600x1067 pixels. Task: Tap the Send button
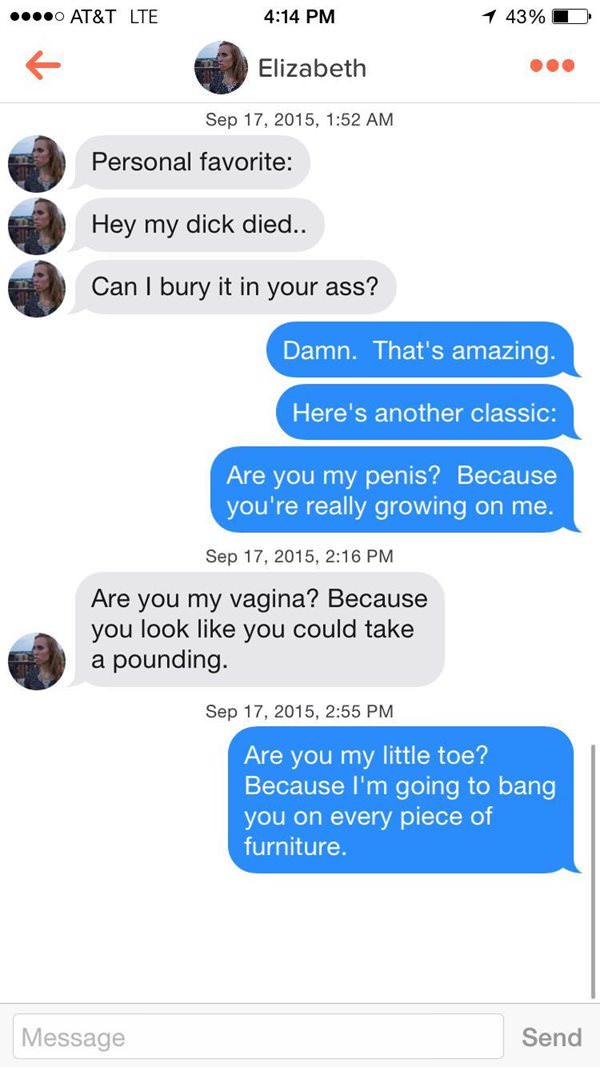point(552,1037)
